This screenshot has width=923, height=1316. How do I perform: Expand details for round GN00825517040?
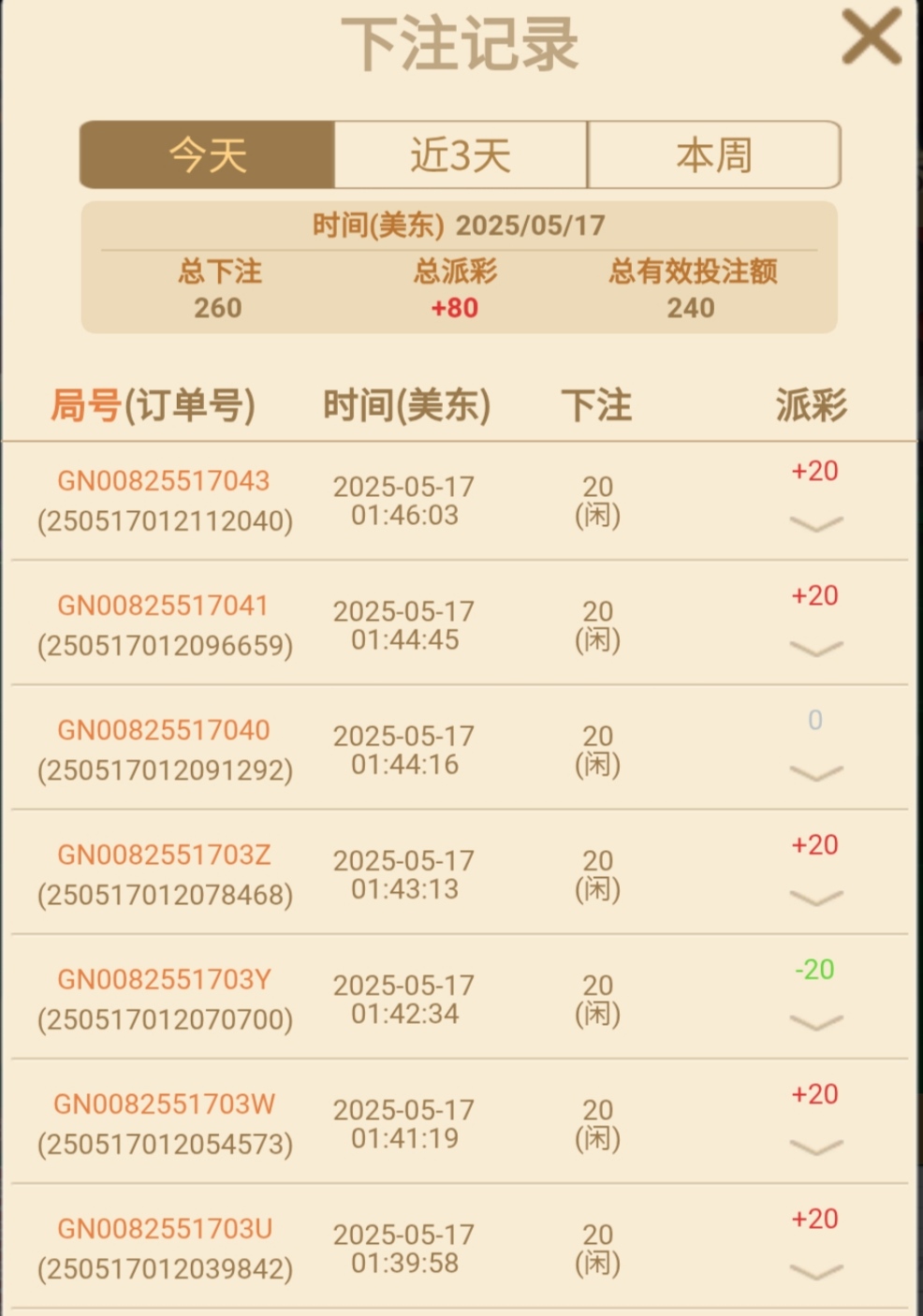coord(816,773)
